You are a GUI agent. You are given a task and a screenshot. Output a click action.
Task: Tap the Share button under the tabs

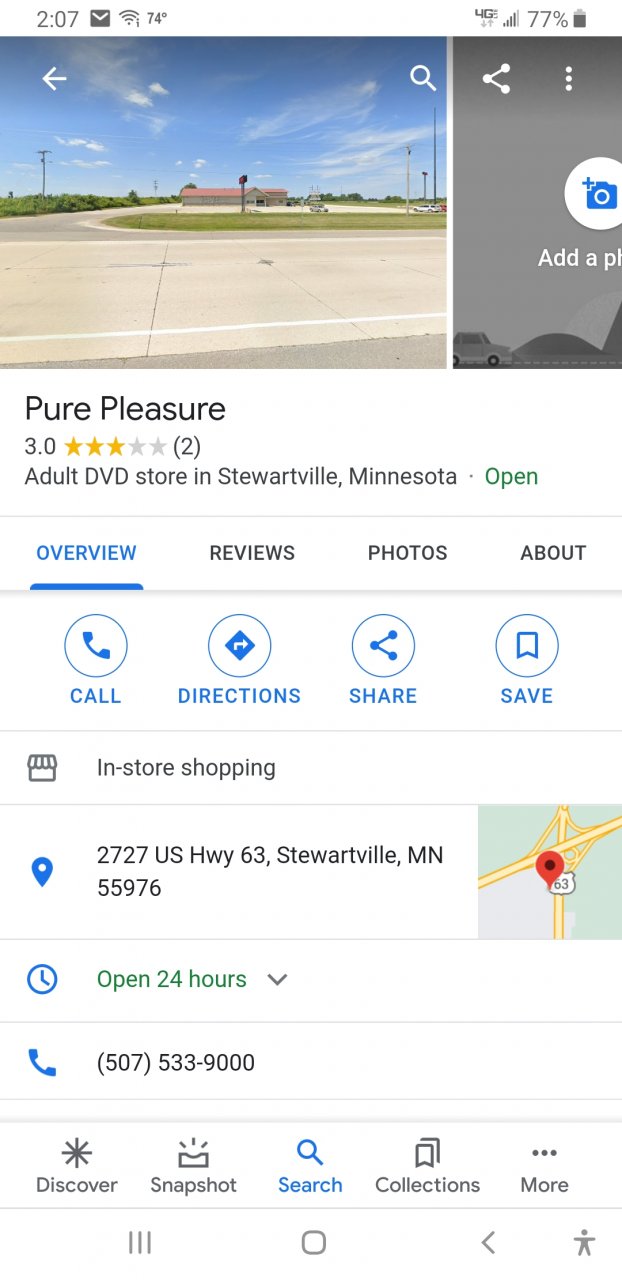383,659
